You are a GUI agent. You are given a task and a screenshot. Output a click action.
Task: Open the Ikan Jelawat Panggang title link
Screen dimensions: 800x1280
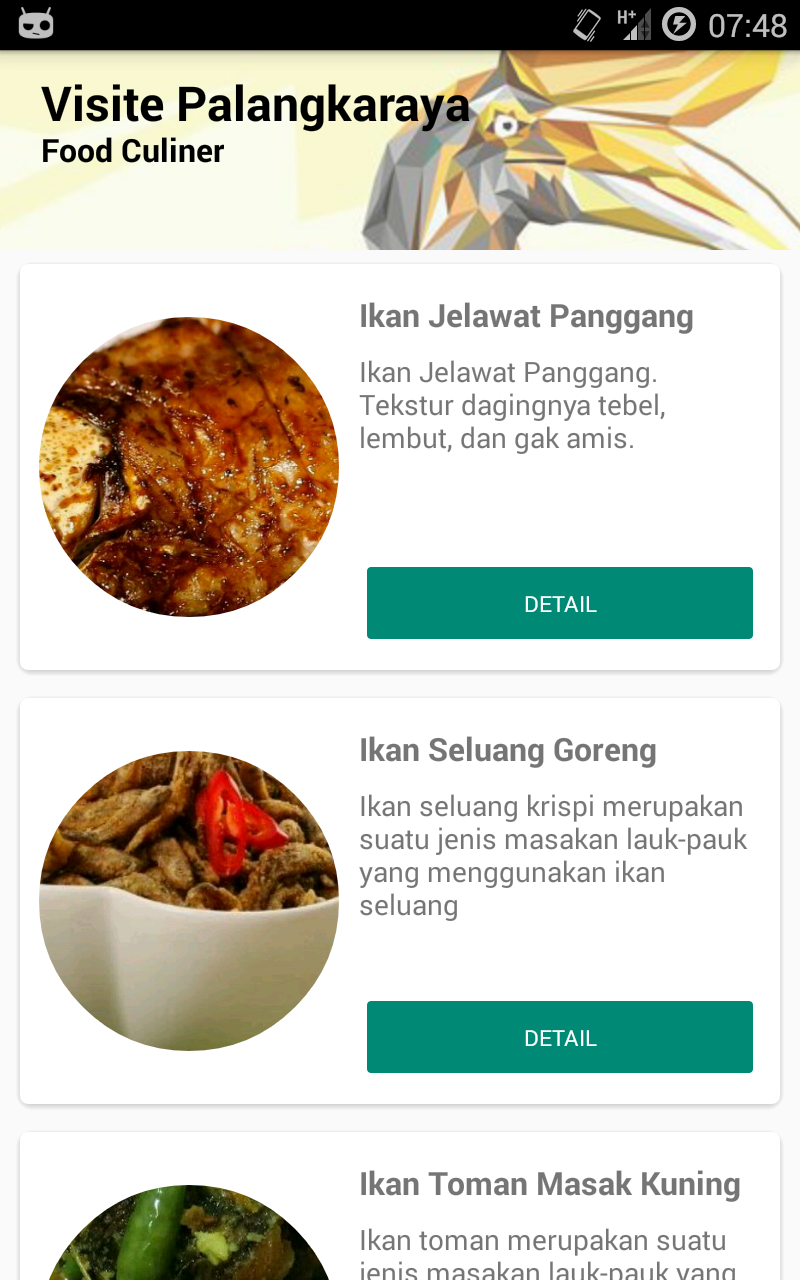(527, 316)
